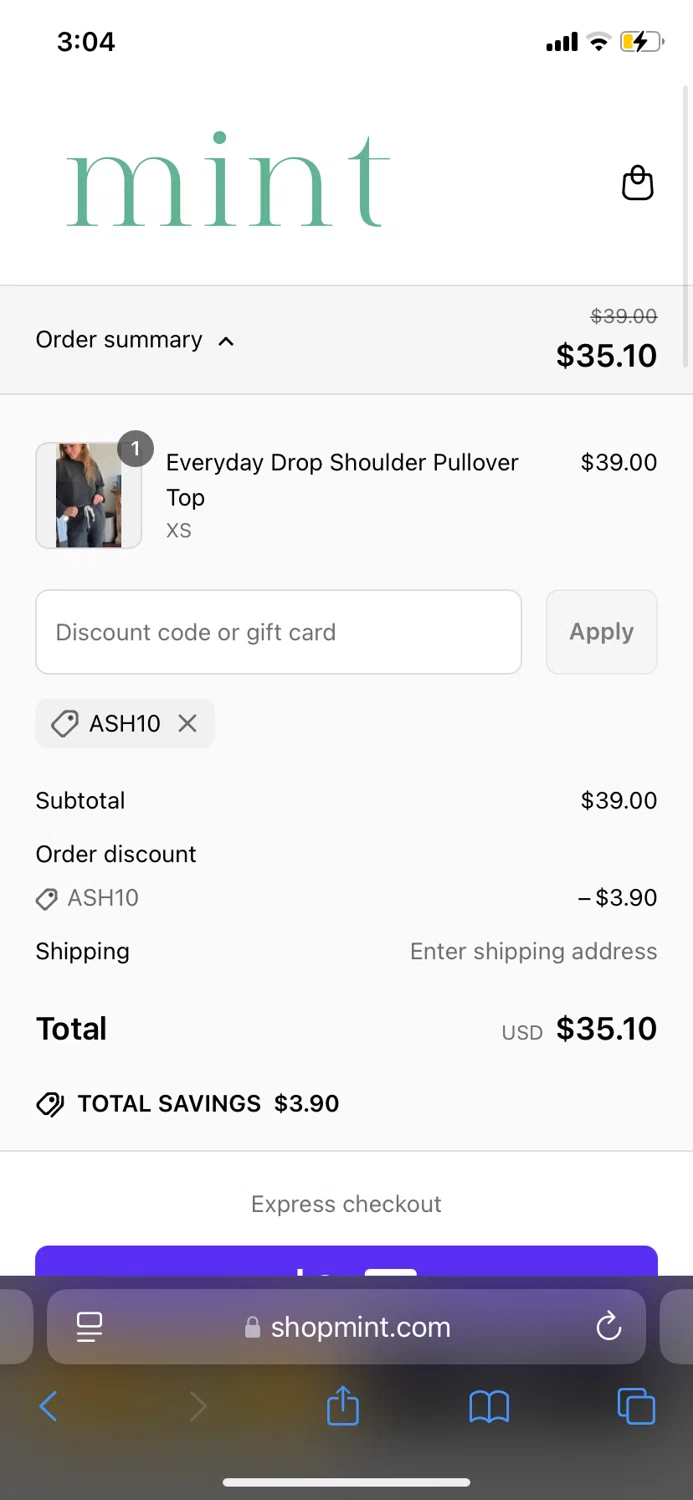The width and height of the screenshot is (693, 1500).
Task: Apply the discount code
Action: click(x=601, y=632)
